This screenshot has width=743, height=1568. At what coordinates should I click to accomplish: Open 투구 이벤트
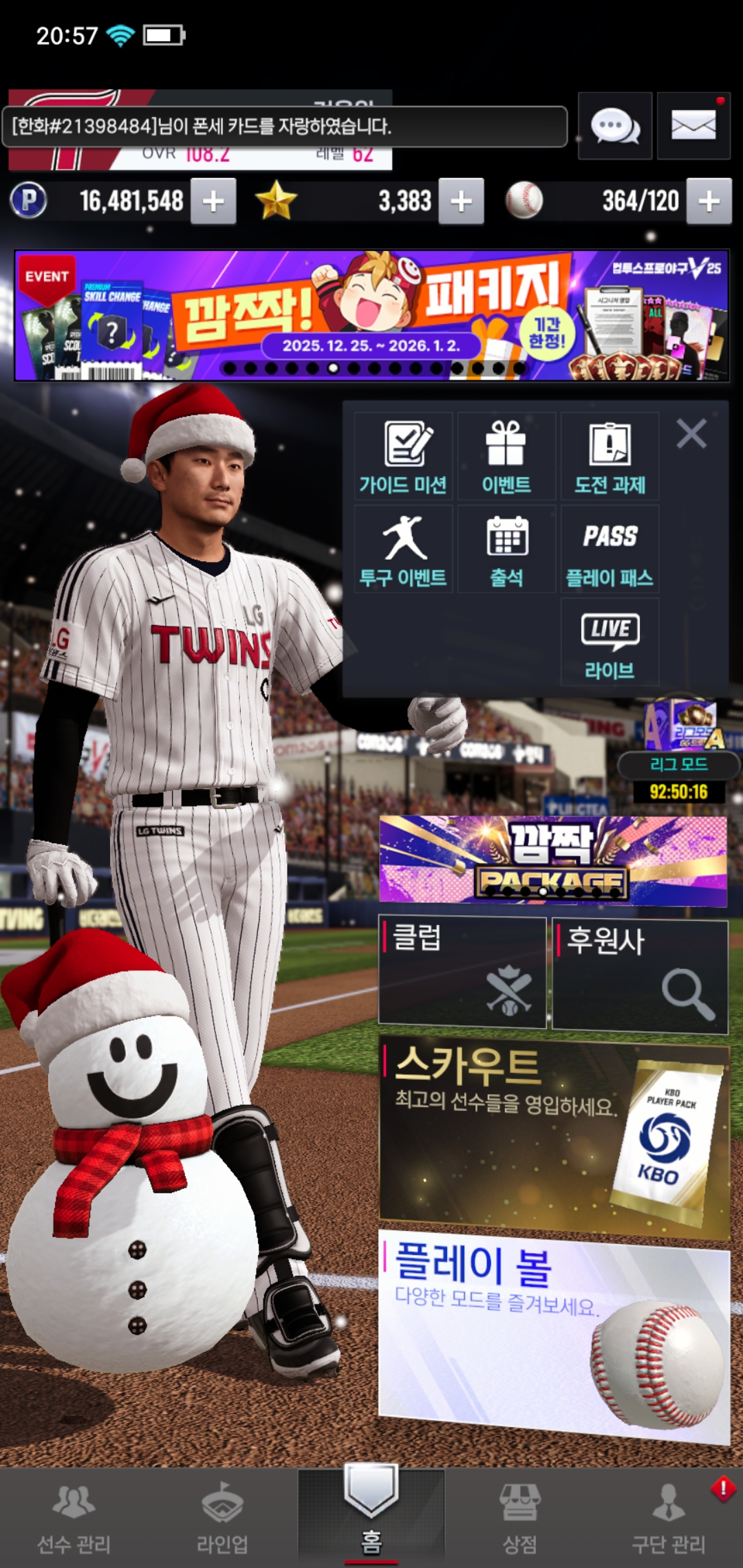pyautogui.click(x=403, y=549)
